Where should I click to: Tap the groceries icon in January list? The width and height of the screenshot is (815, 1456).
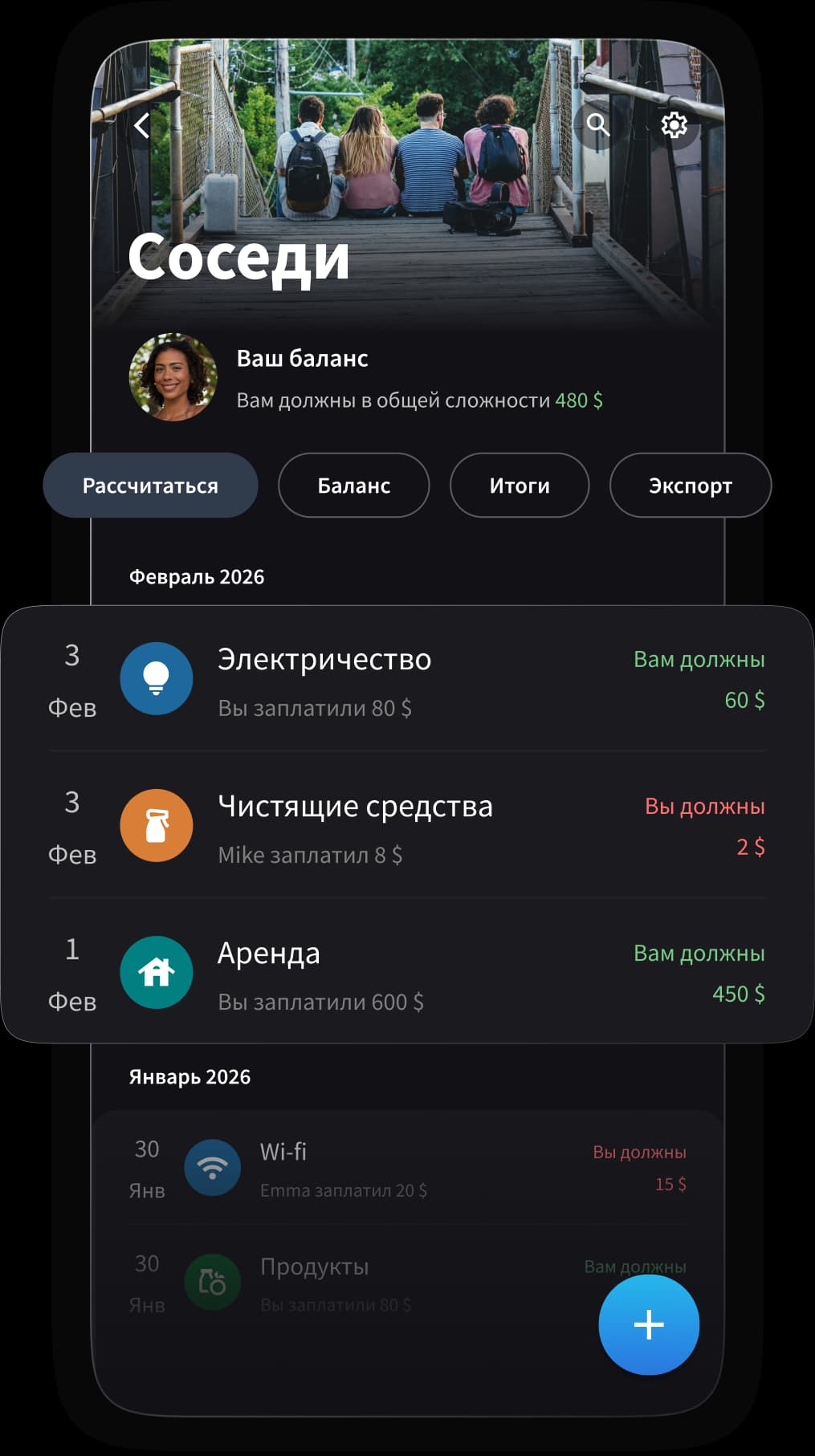coord(213,1283)
